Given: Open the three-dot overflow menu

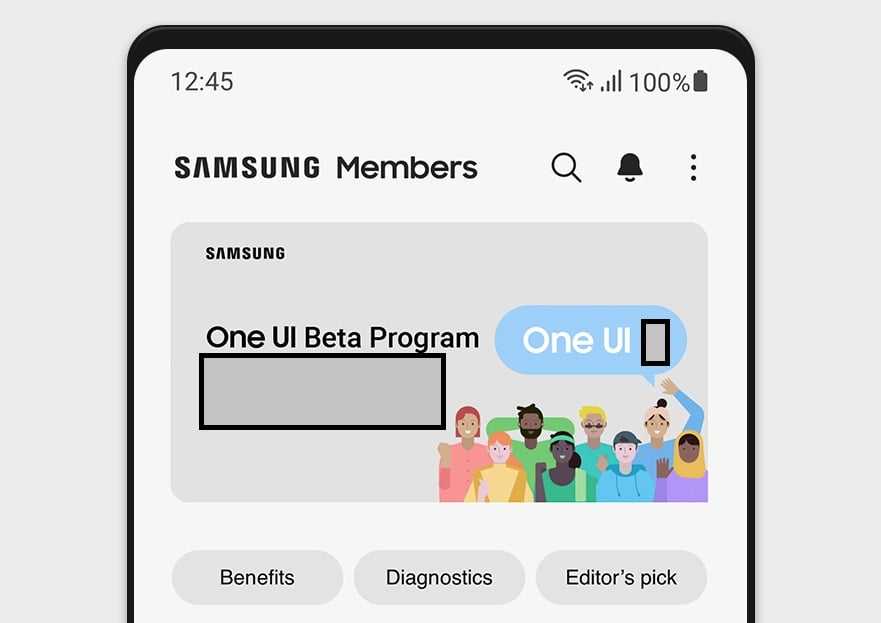Looking at the screenshot, I should [693, 167].
